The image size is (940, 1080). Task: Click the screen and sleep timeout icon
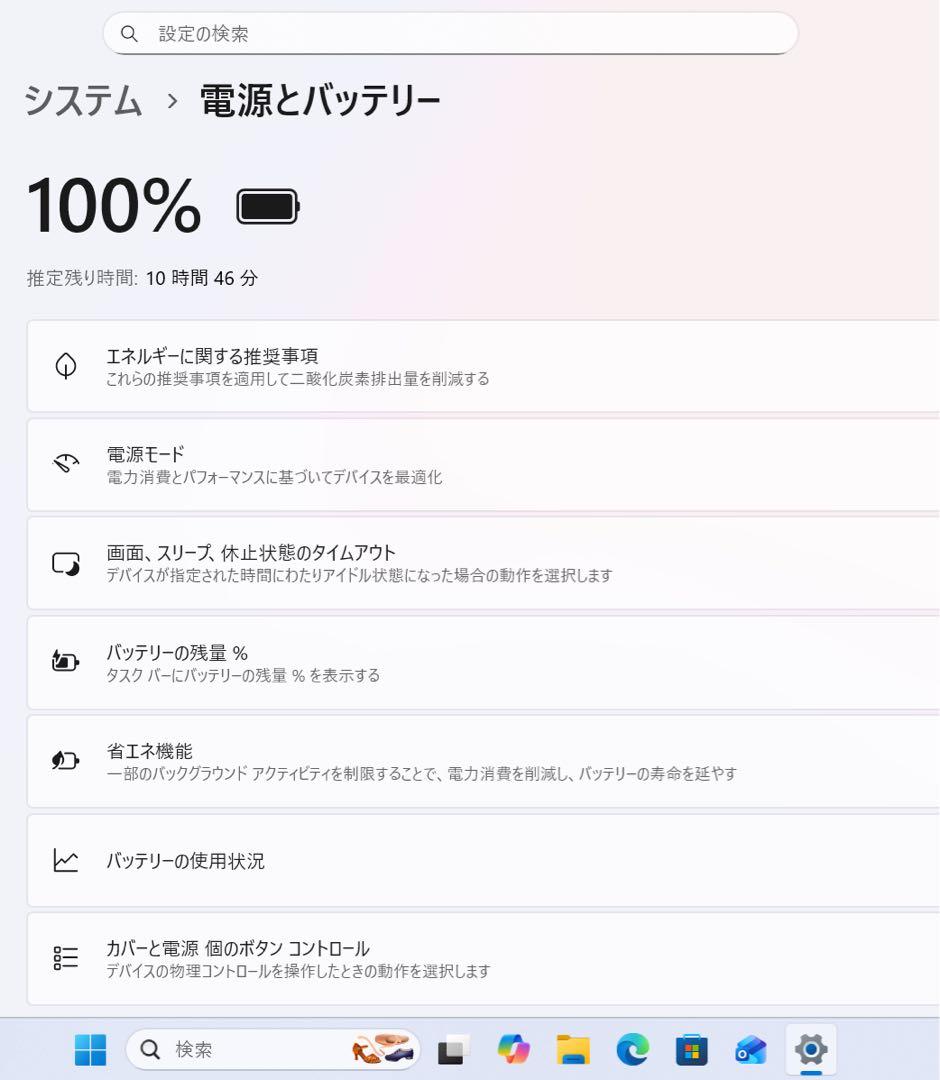(65, 562)
